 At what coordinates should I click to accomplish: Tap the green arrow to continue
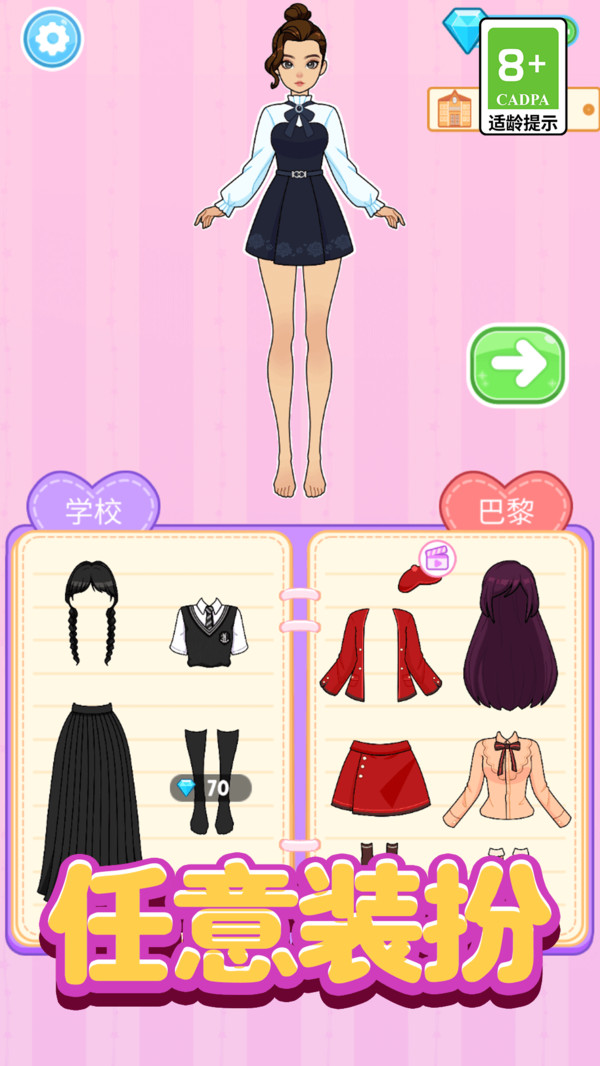517,365
